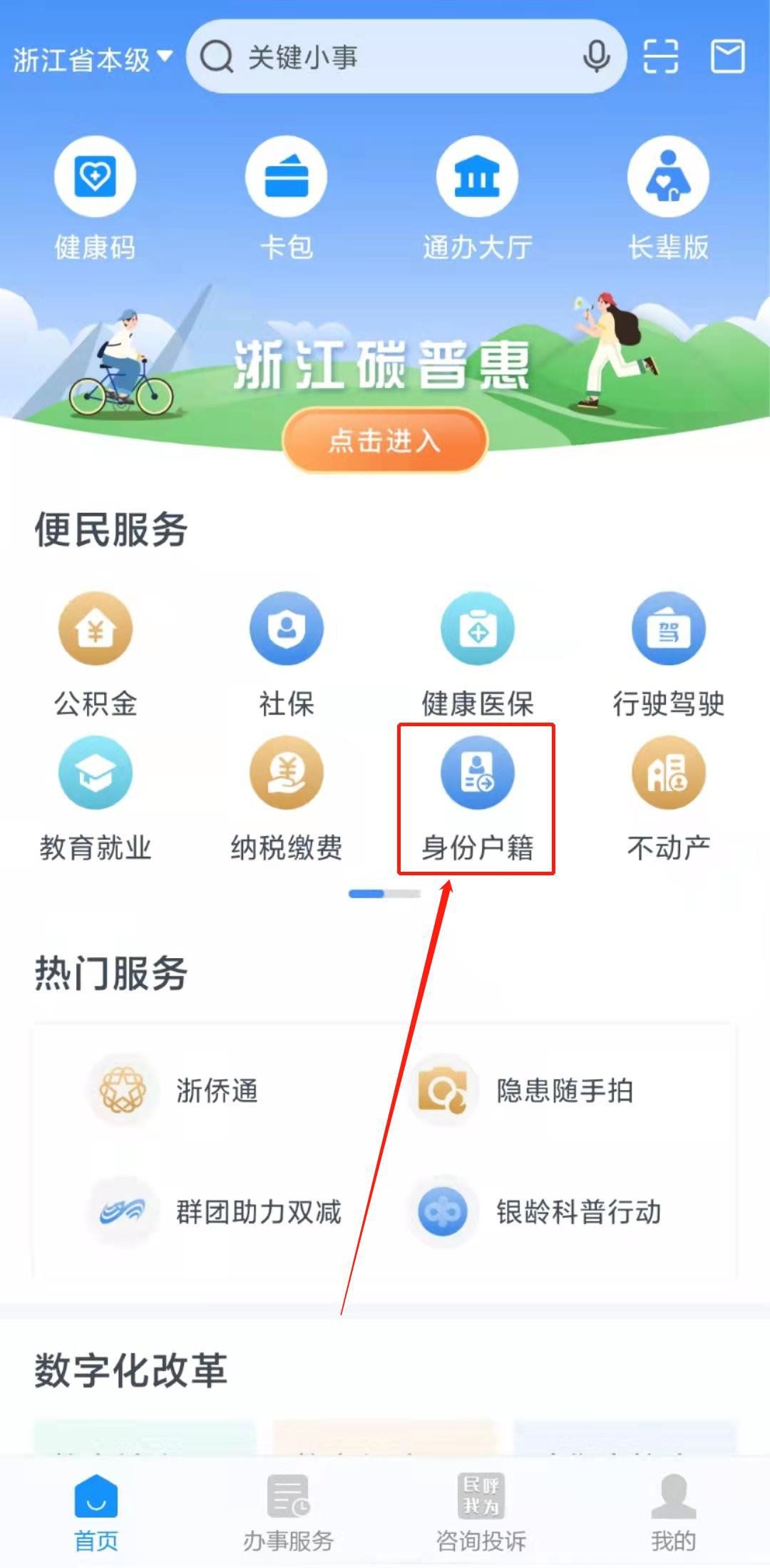The image size is (770, 1568).
Task: Open the scan code icon
Action: pyautogui.click(x=660, y=56)
